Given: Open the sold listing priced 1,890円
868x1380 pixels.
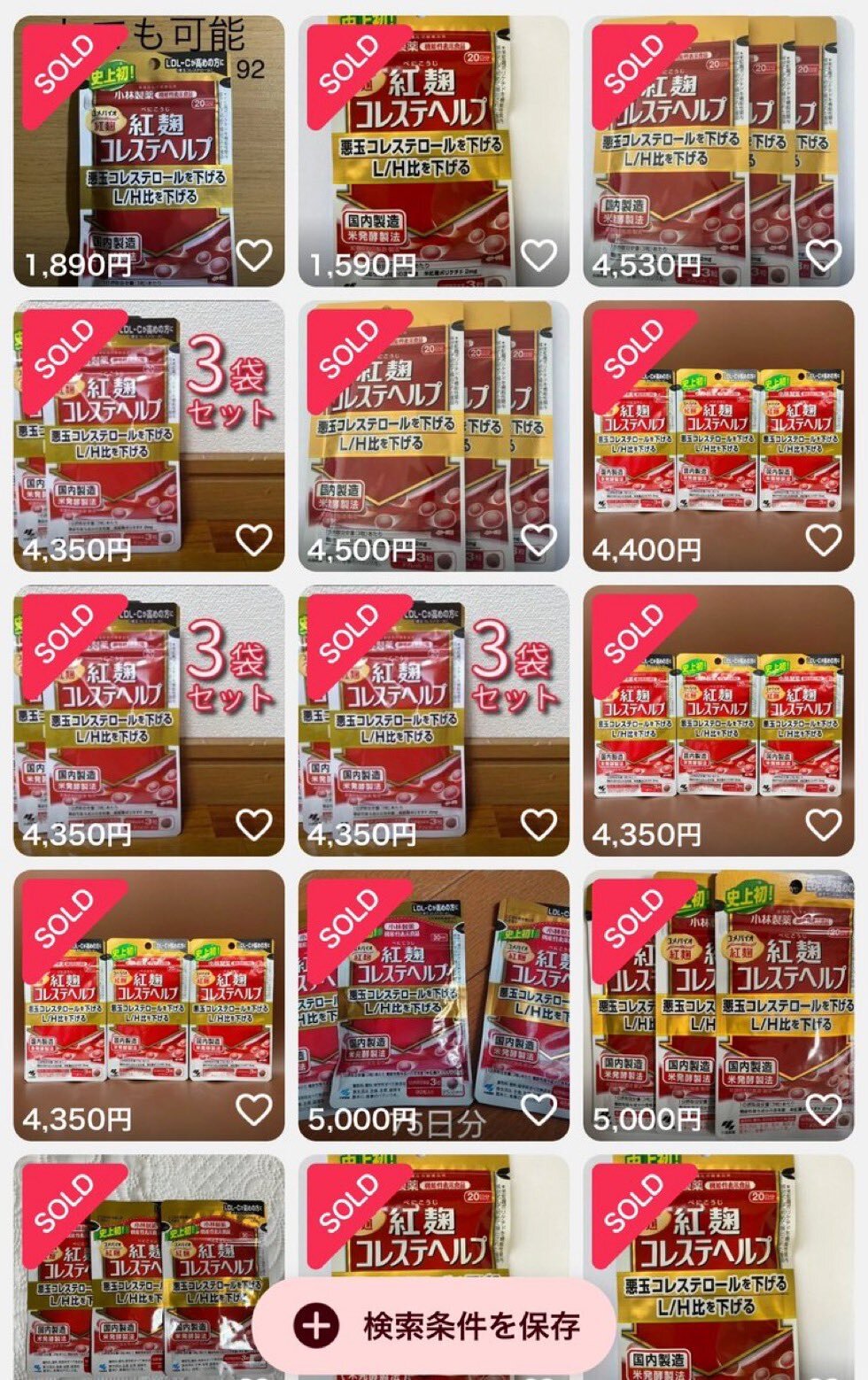Looking at the screenshot, I should pyautogui.click(x=149, y=151).
